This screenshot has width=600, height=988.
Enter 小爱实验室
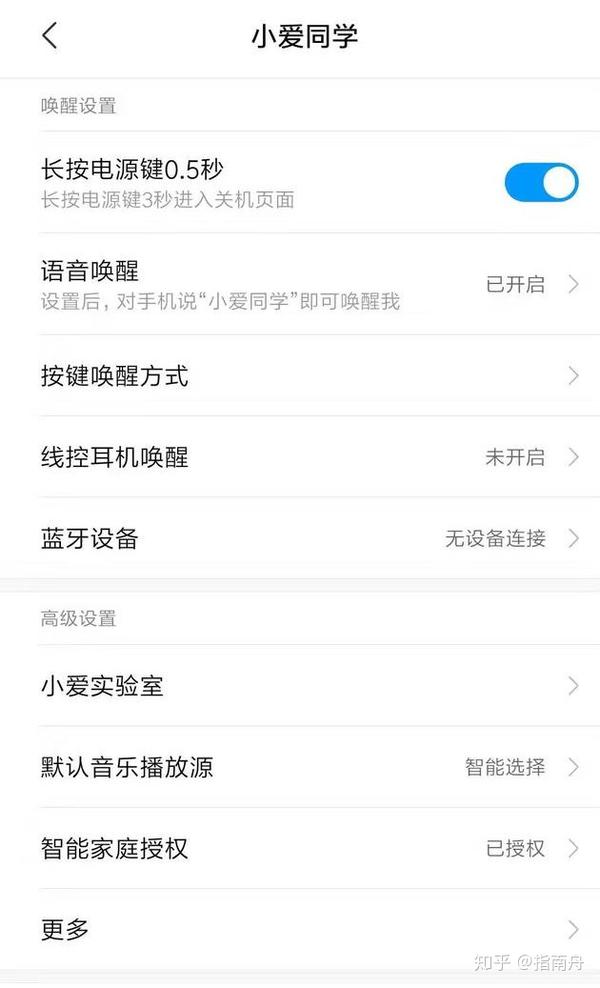(x=300, y=686)
